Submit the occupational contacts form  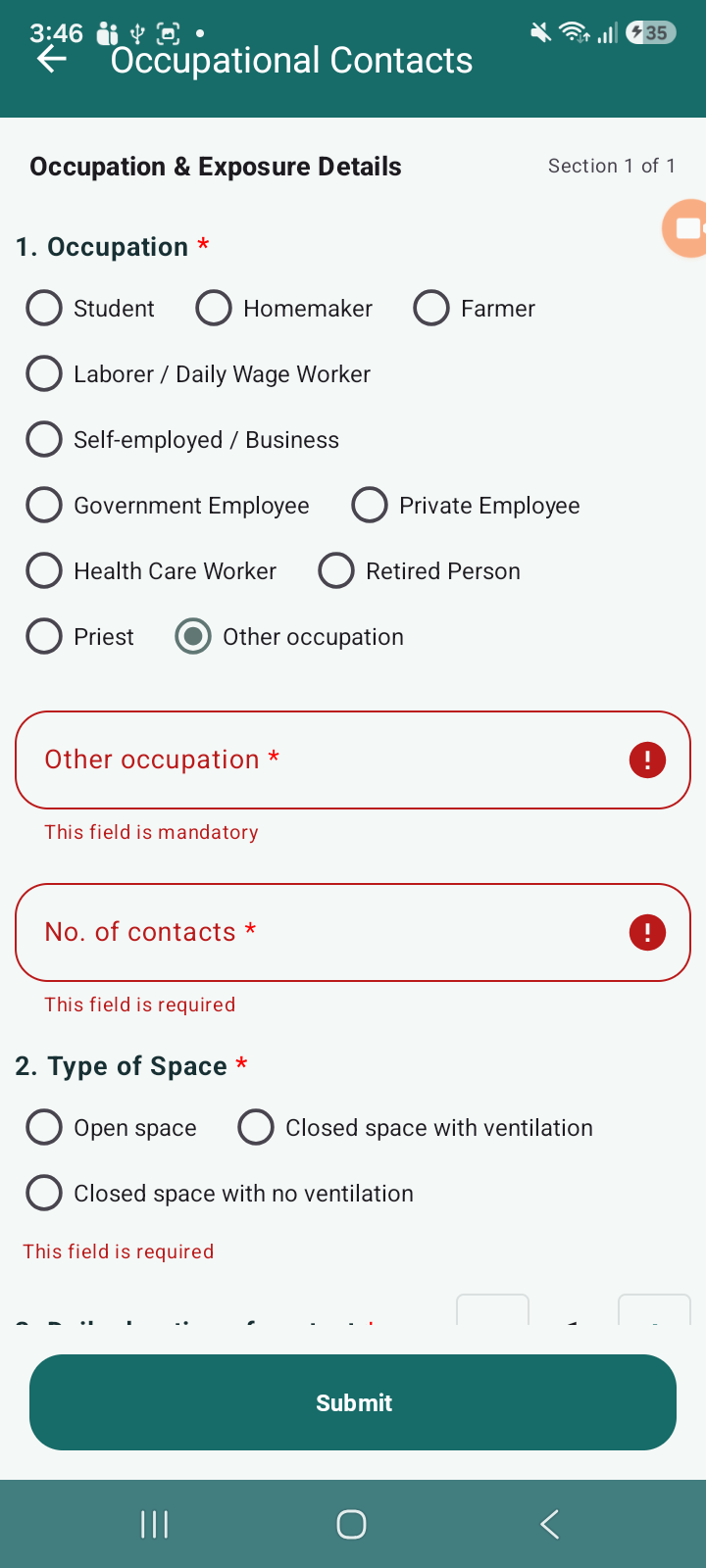(x=353, y=1402)
